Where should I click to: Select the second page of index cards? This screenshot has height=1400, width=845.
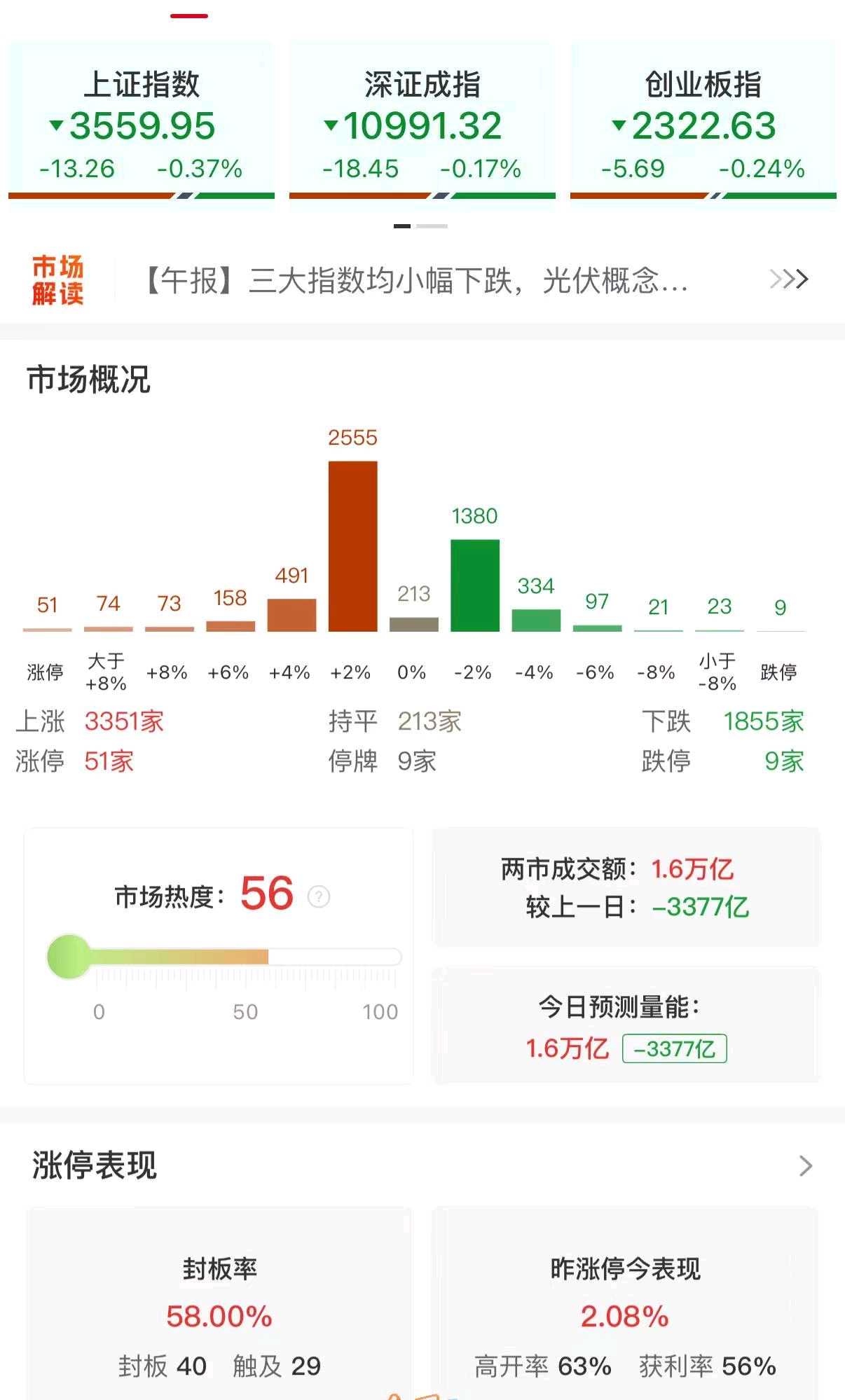pyautogui.click(x=432, y=226)
